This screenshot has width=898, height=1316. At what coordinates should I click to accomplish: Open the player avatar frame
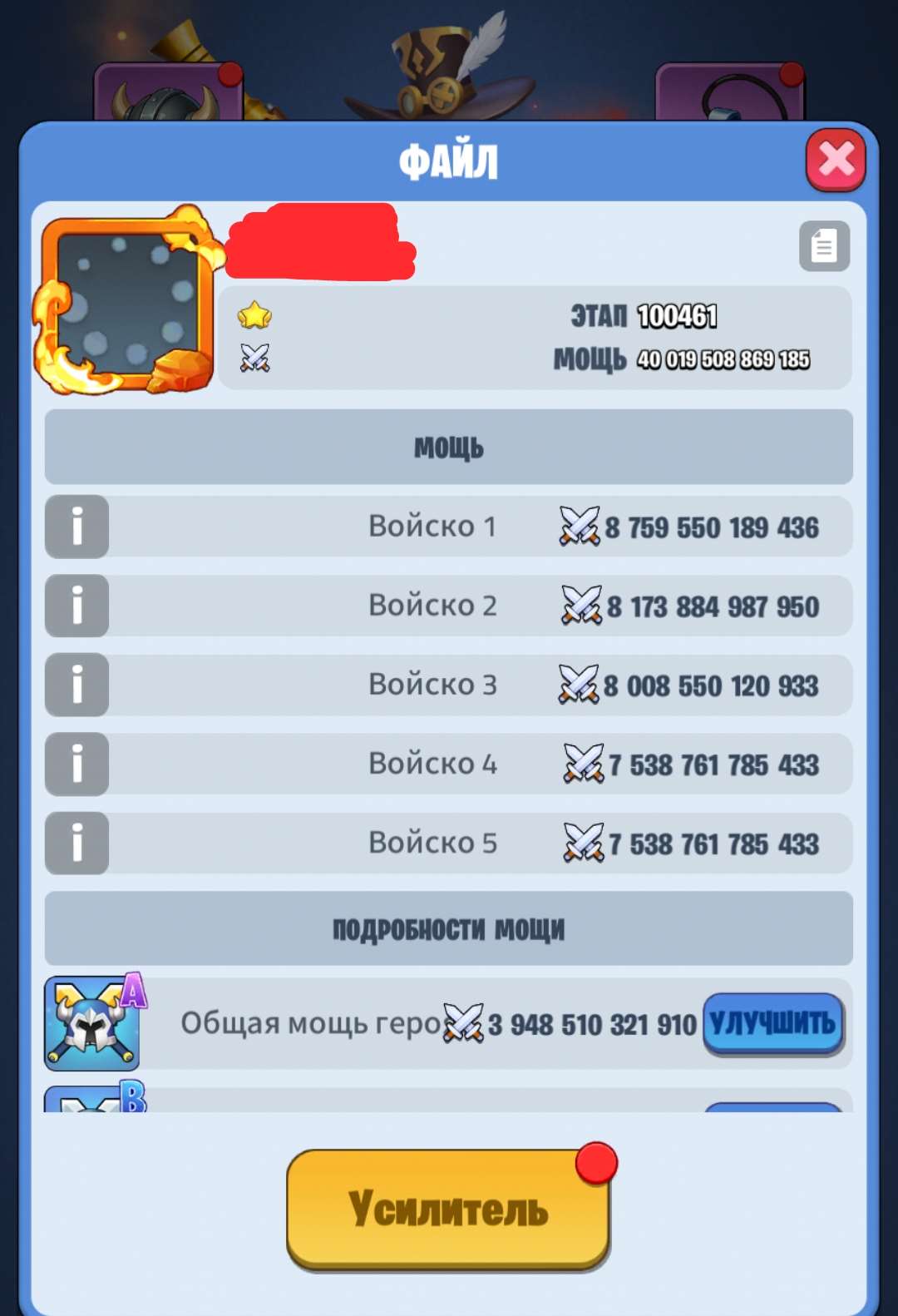click(125, 301)
